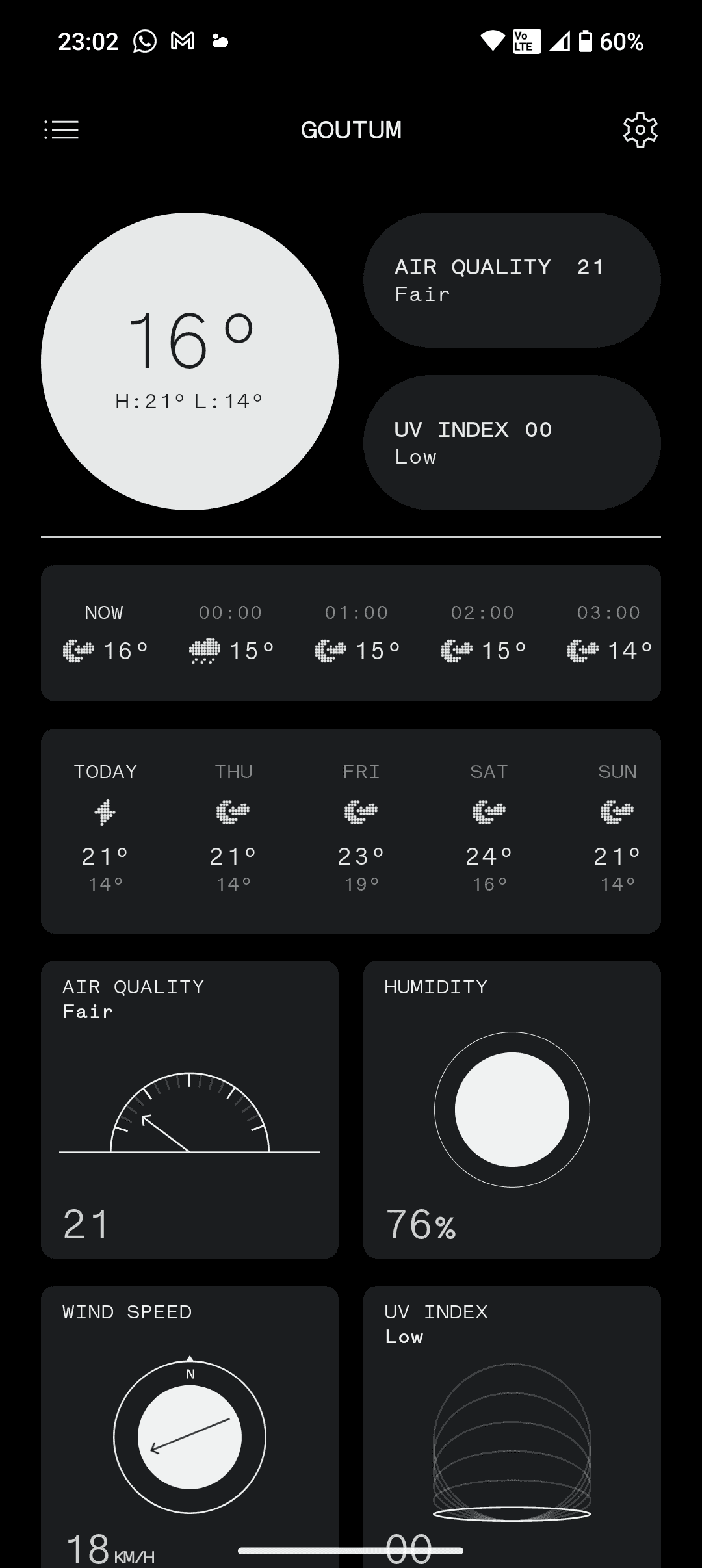Select the SAT daily forecast
The height and width of the screenshot is (1568, 702).
(489, 829)
